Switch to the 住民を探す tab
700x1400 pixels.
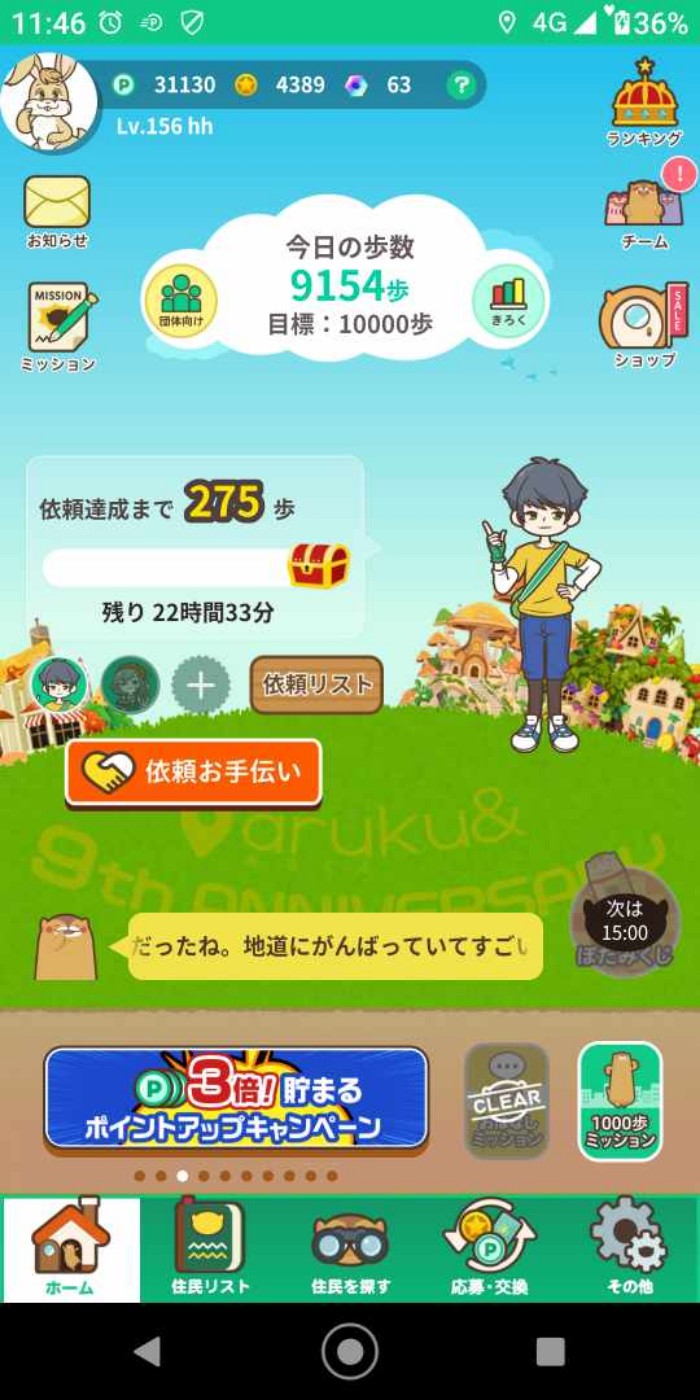pos(350,1249)
